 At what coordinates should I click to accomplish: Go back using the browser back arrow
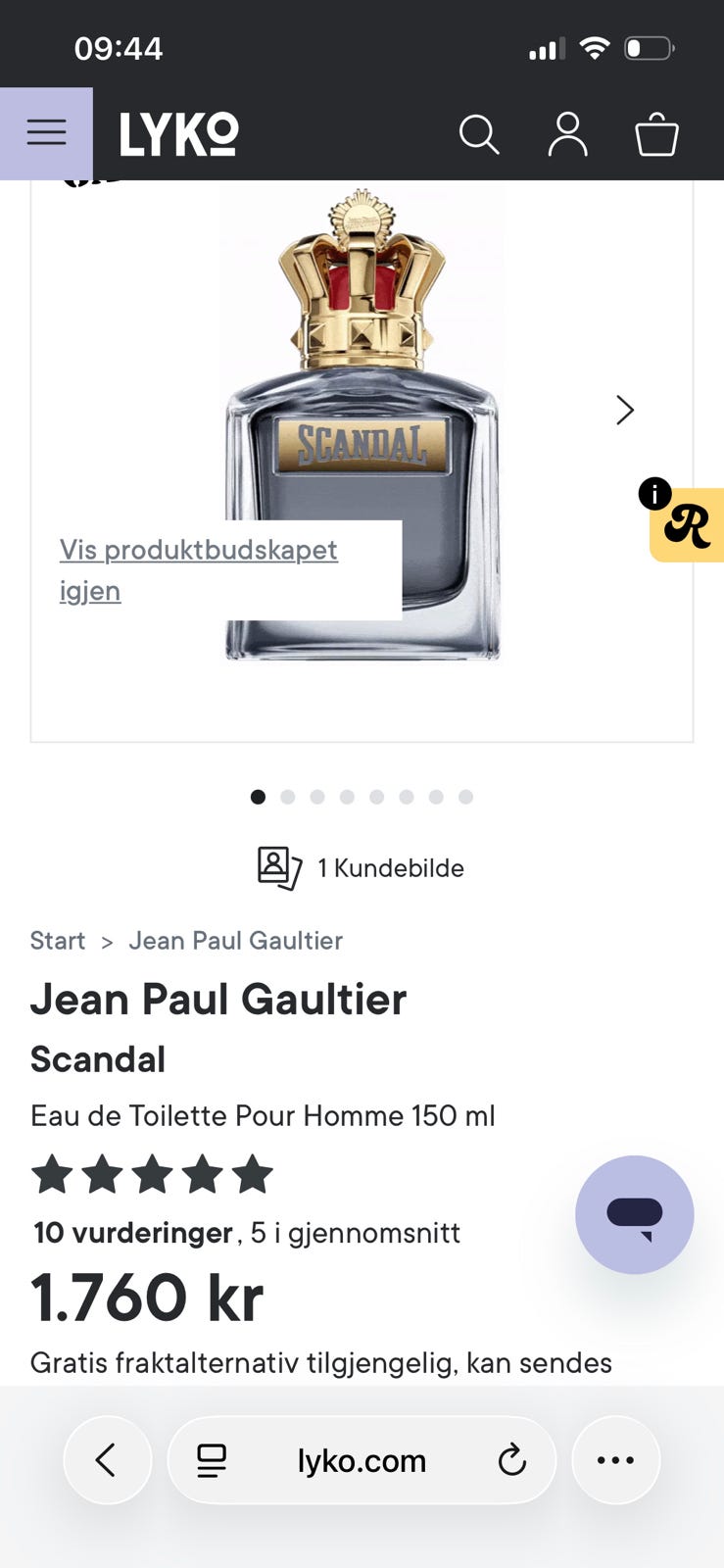(107, 1459)
